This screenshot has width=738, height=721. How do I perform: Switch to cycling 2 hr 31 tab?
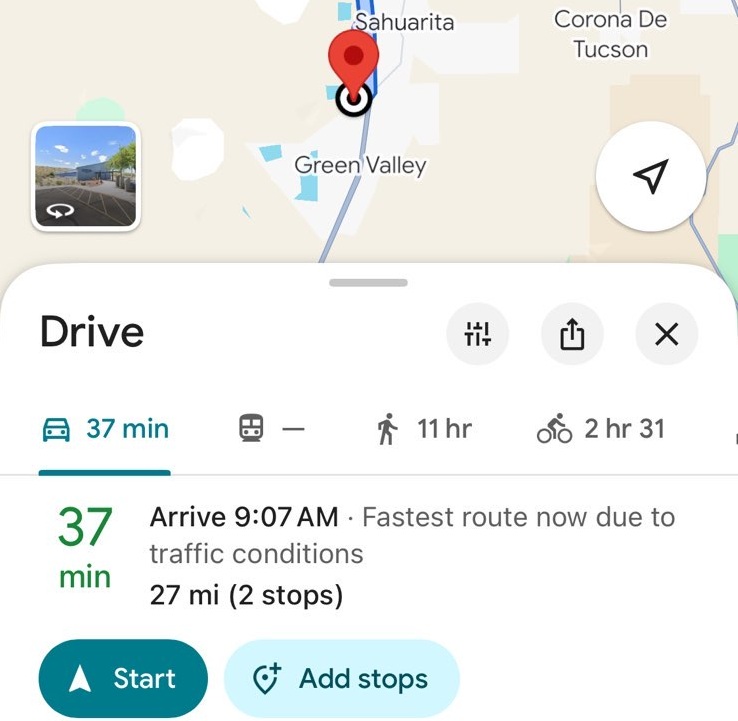600,430
